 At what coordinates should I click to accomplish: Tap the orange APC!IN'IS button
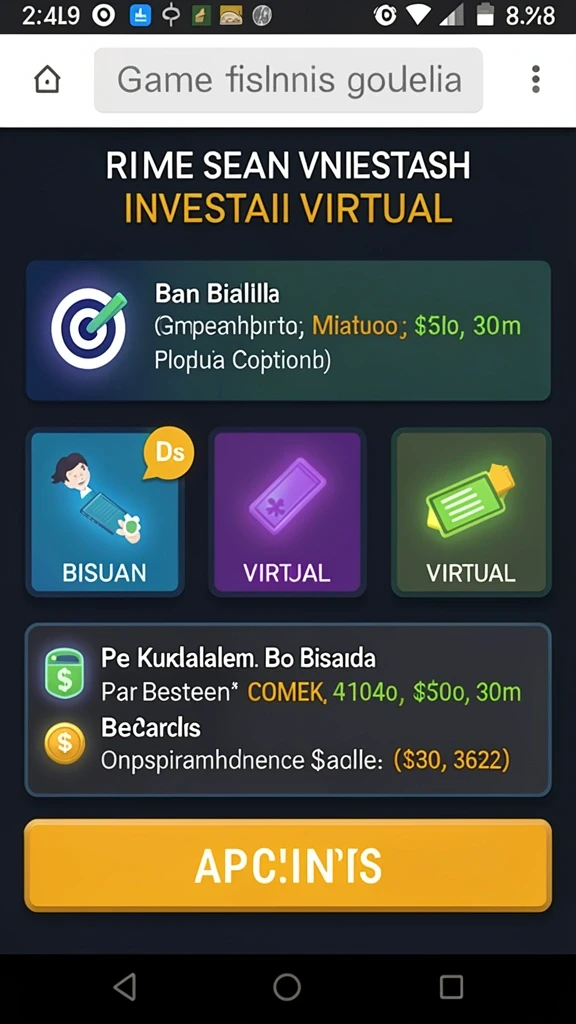[x=288, y=865]
